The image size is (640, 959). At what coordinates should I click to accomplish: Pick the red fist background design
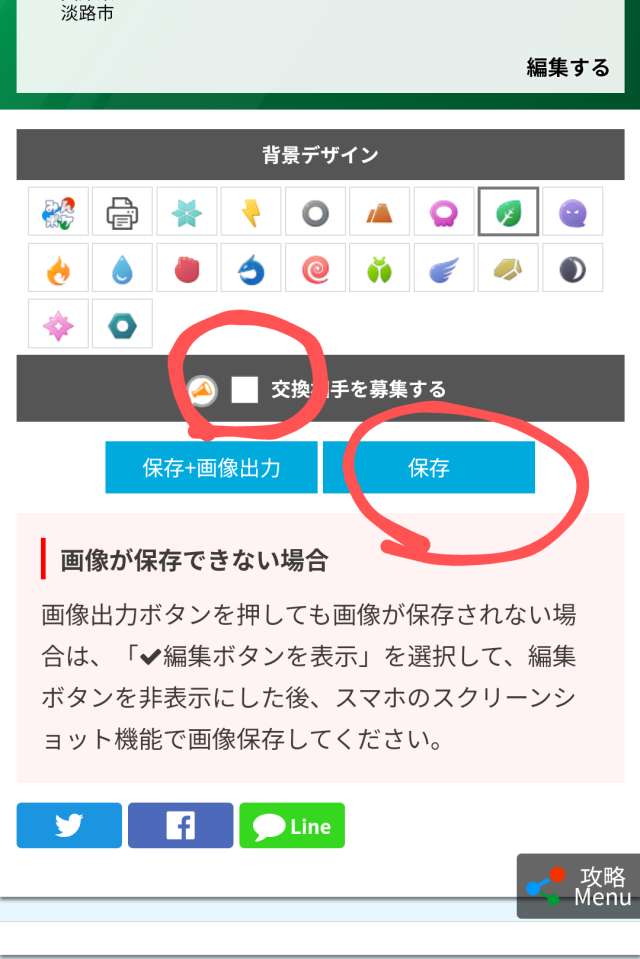pos(186,268)
